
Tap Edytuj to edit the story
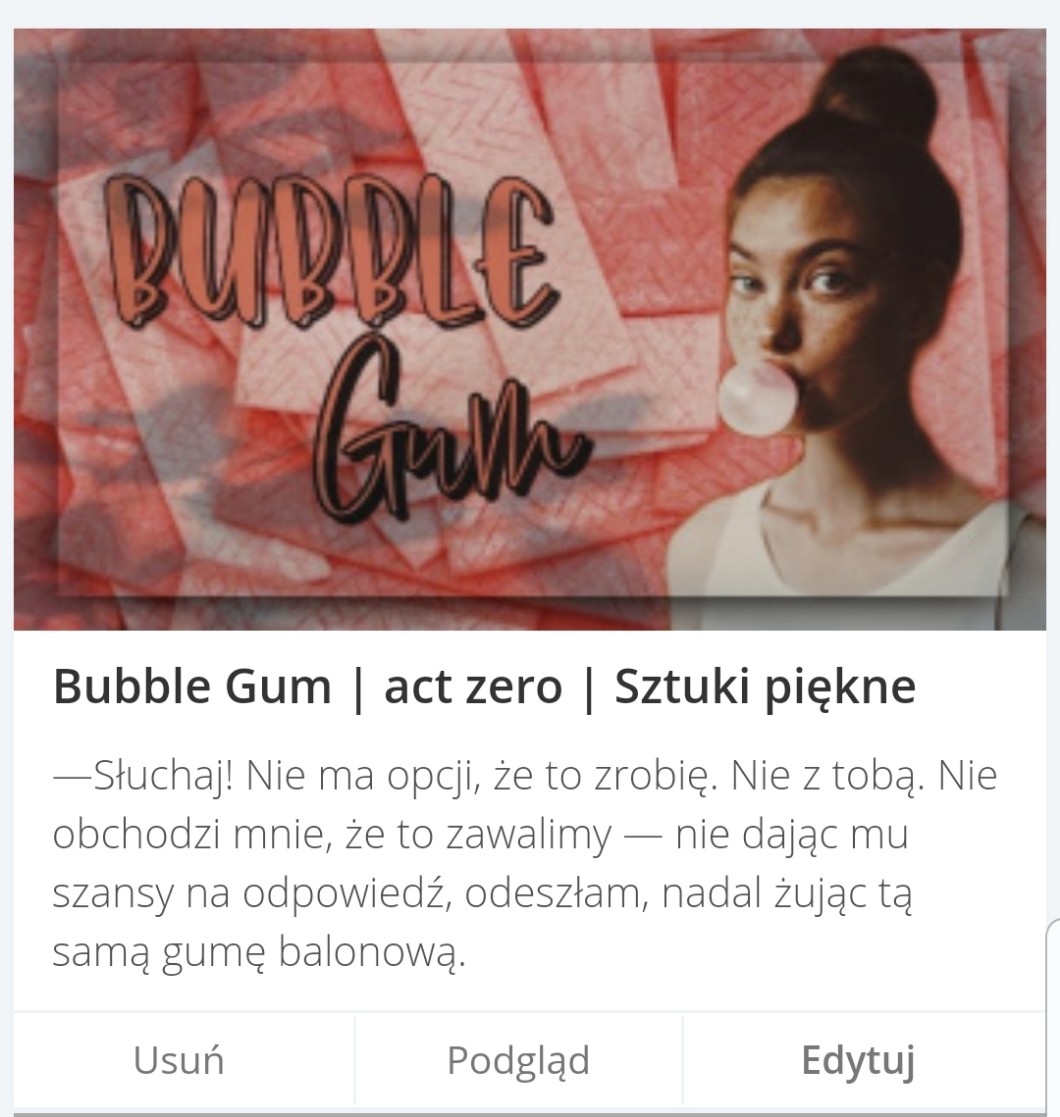point(858,1060)
